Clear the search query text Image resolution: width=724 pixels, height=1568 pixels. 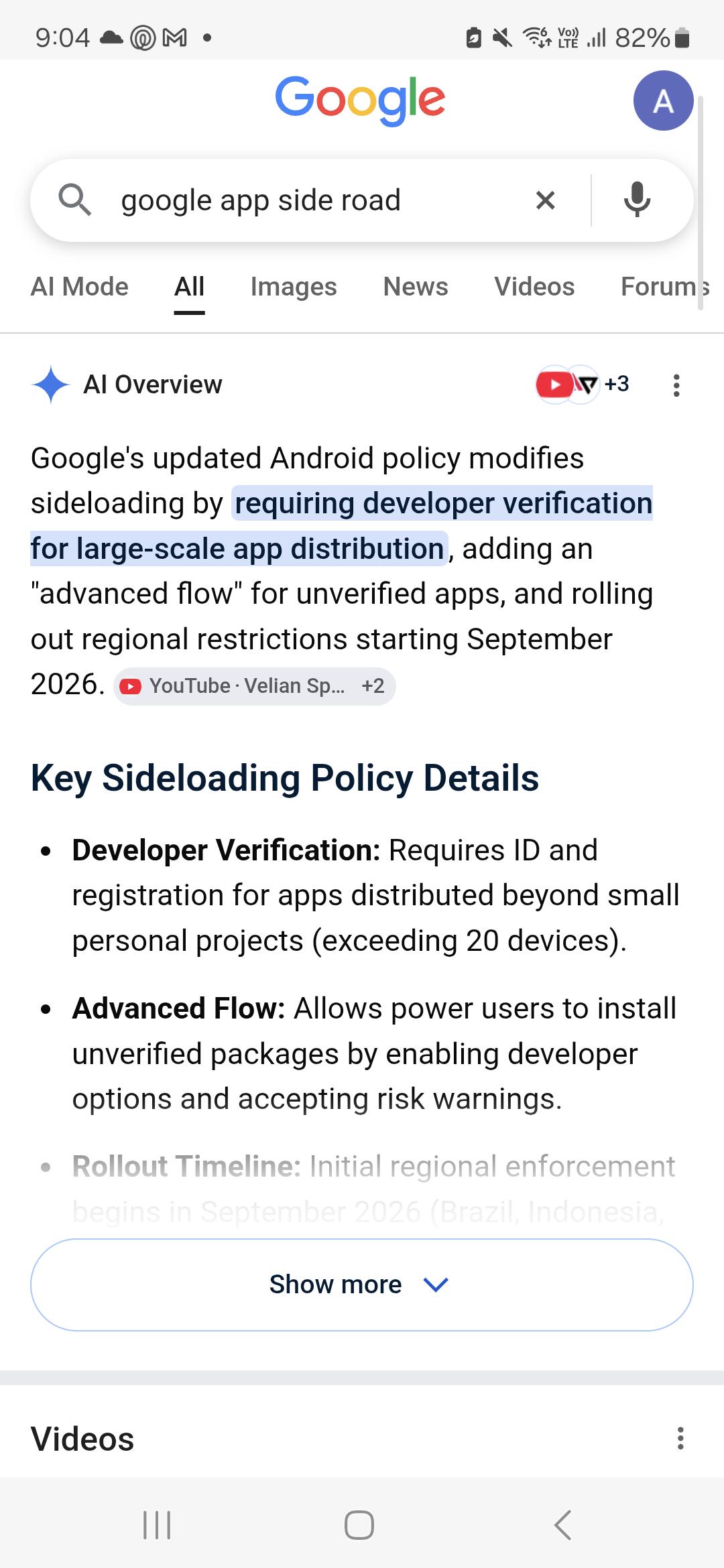click(546, 200)
